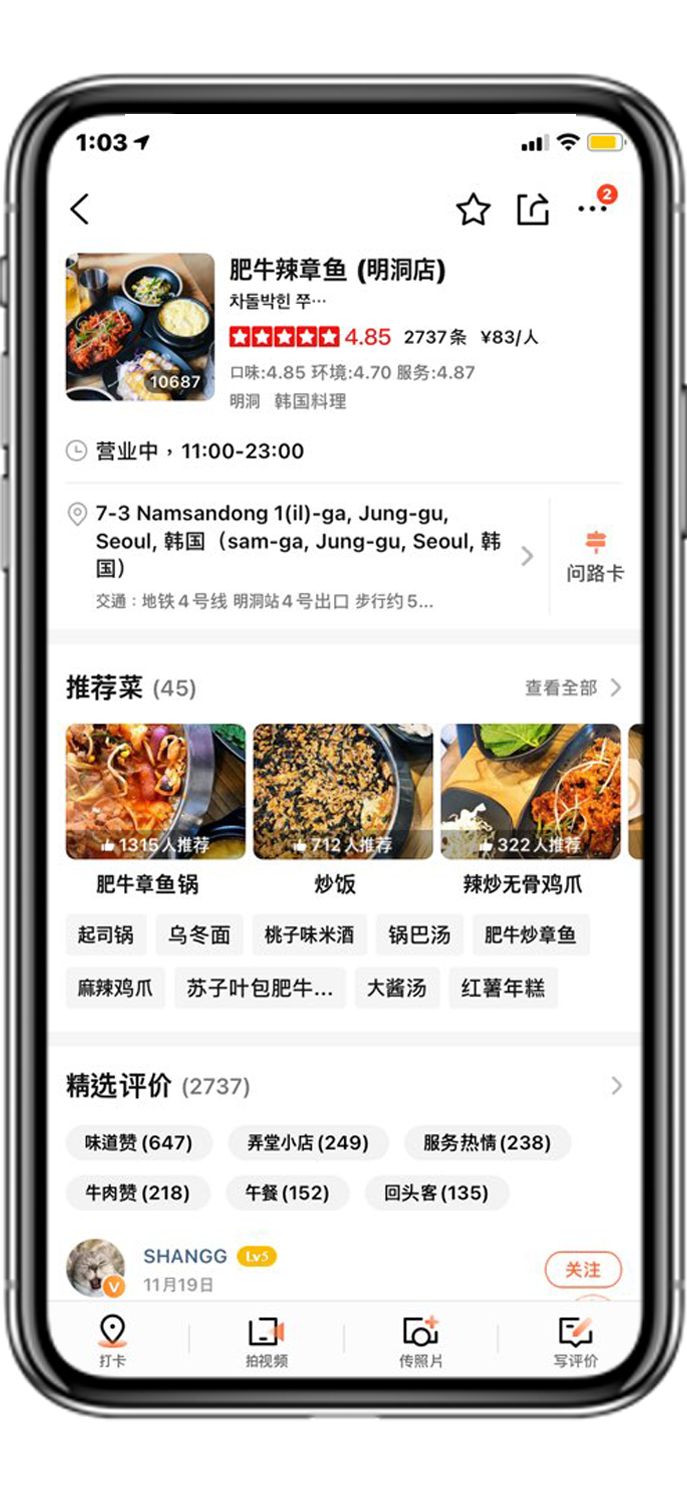Share this restaurant page
Image resolution: width=687 pixels, height=1493 pixels.
533,209
